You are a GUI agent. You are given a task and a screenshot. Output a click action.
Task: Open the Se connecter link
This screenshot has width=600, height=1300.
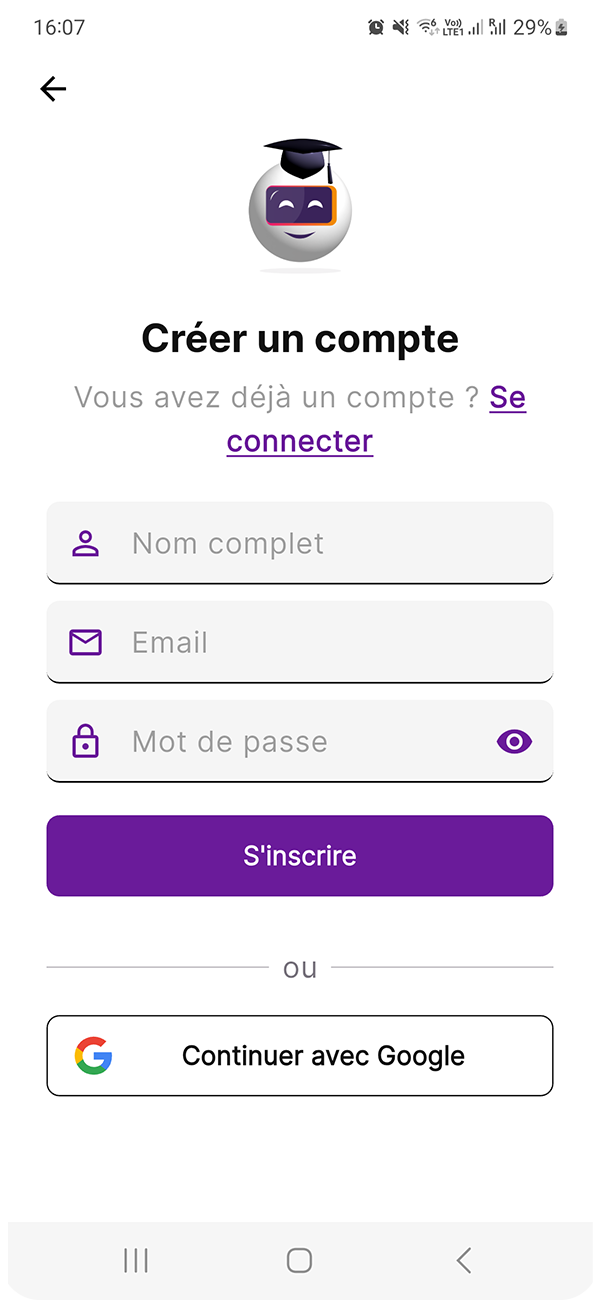(x=300, y=441)
